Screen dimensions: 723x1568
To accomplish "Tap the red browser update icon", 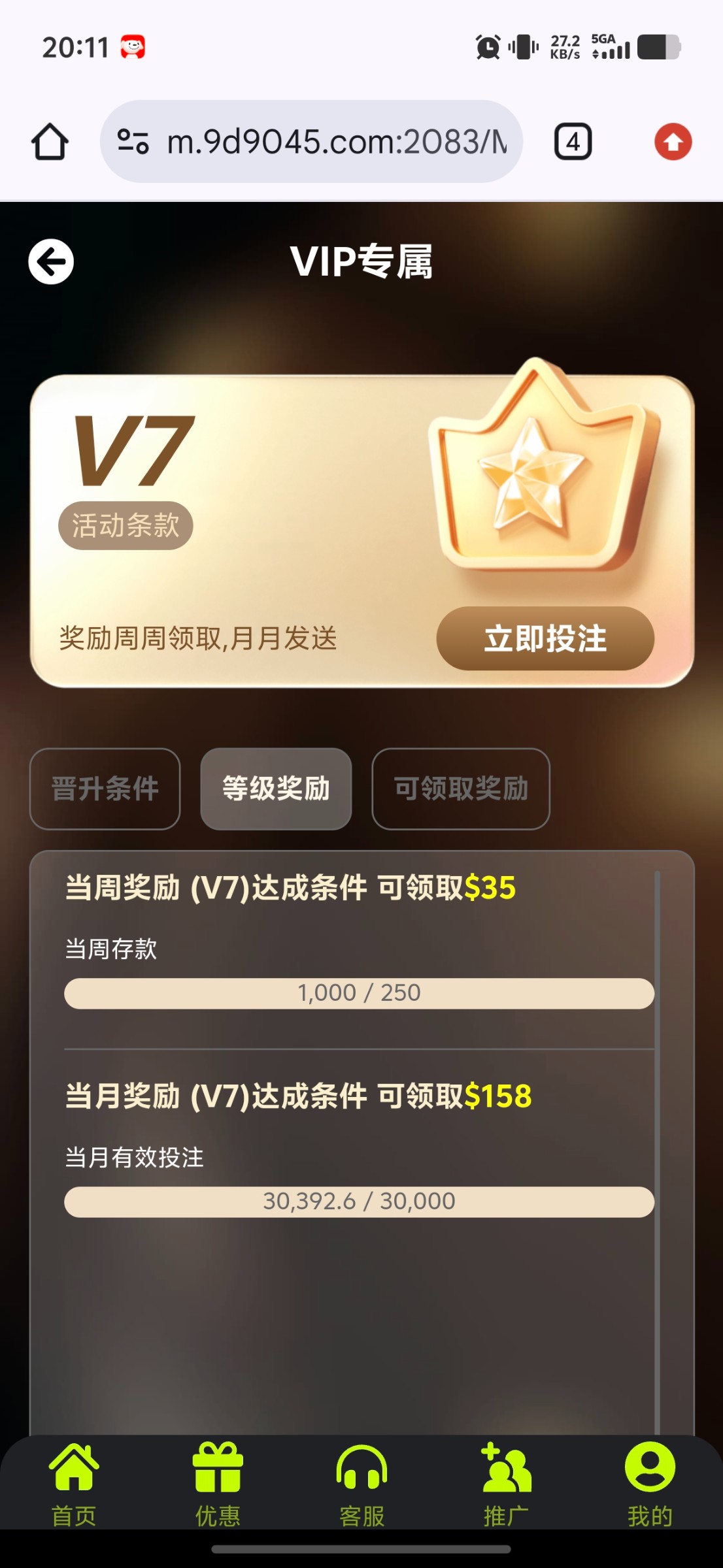I will [673, 142].
